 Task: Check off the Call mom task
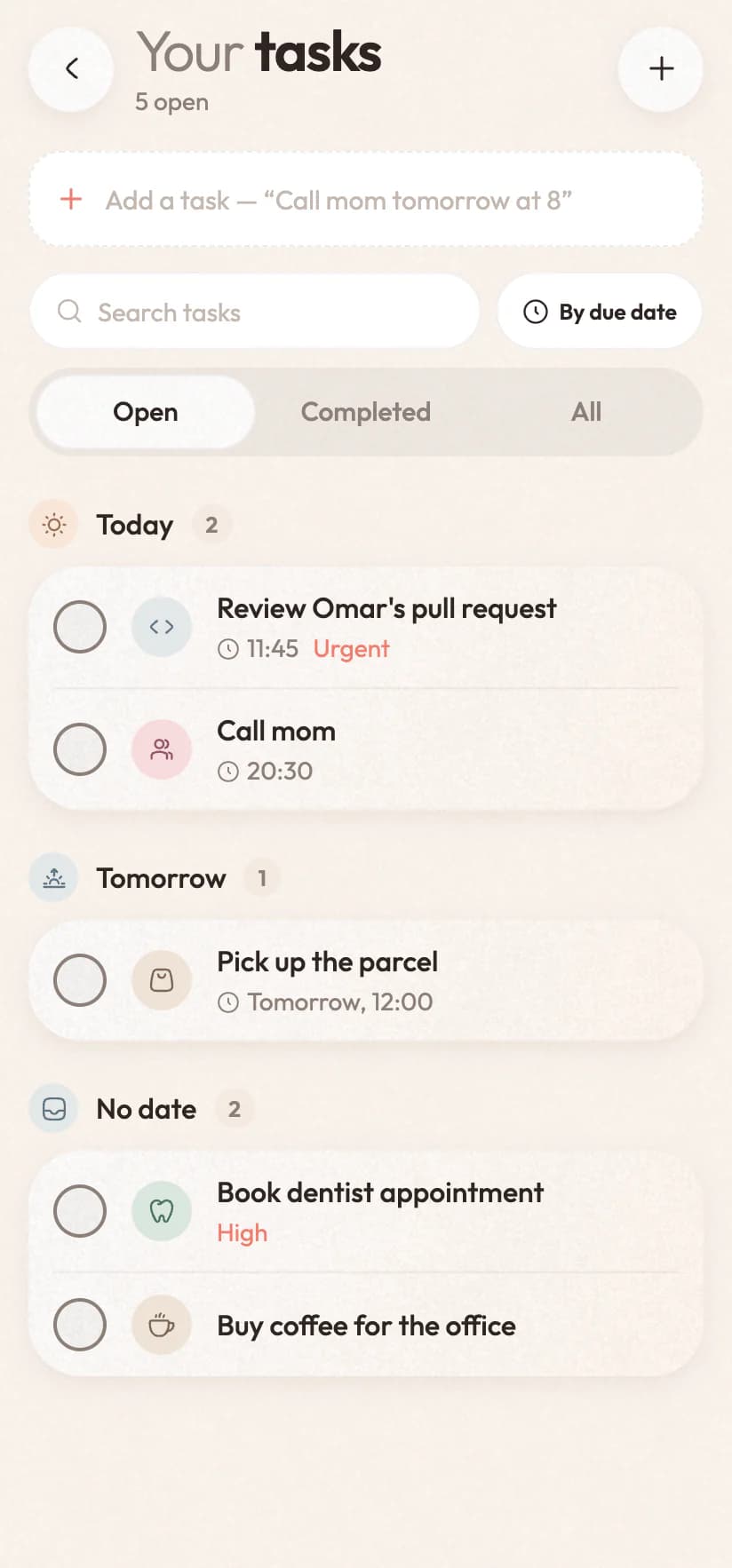click(80, 749)
